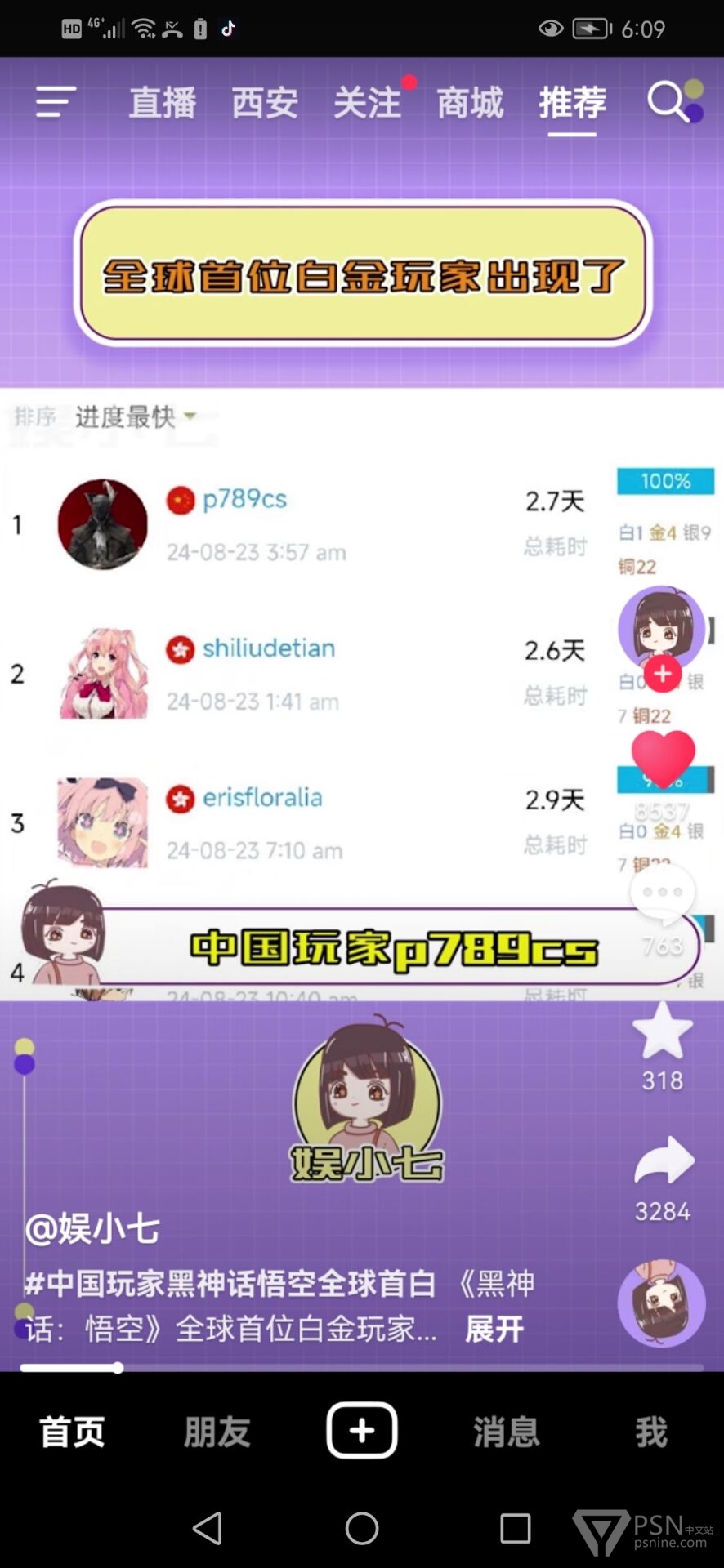Favorite the video with the star icon
This screenshot has width=724, height=1568.
663,1031
